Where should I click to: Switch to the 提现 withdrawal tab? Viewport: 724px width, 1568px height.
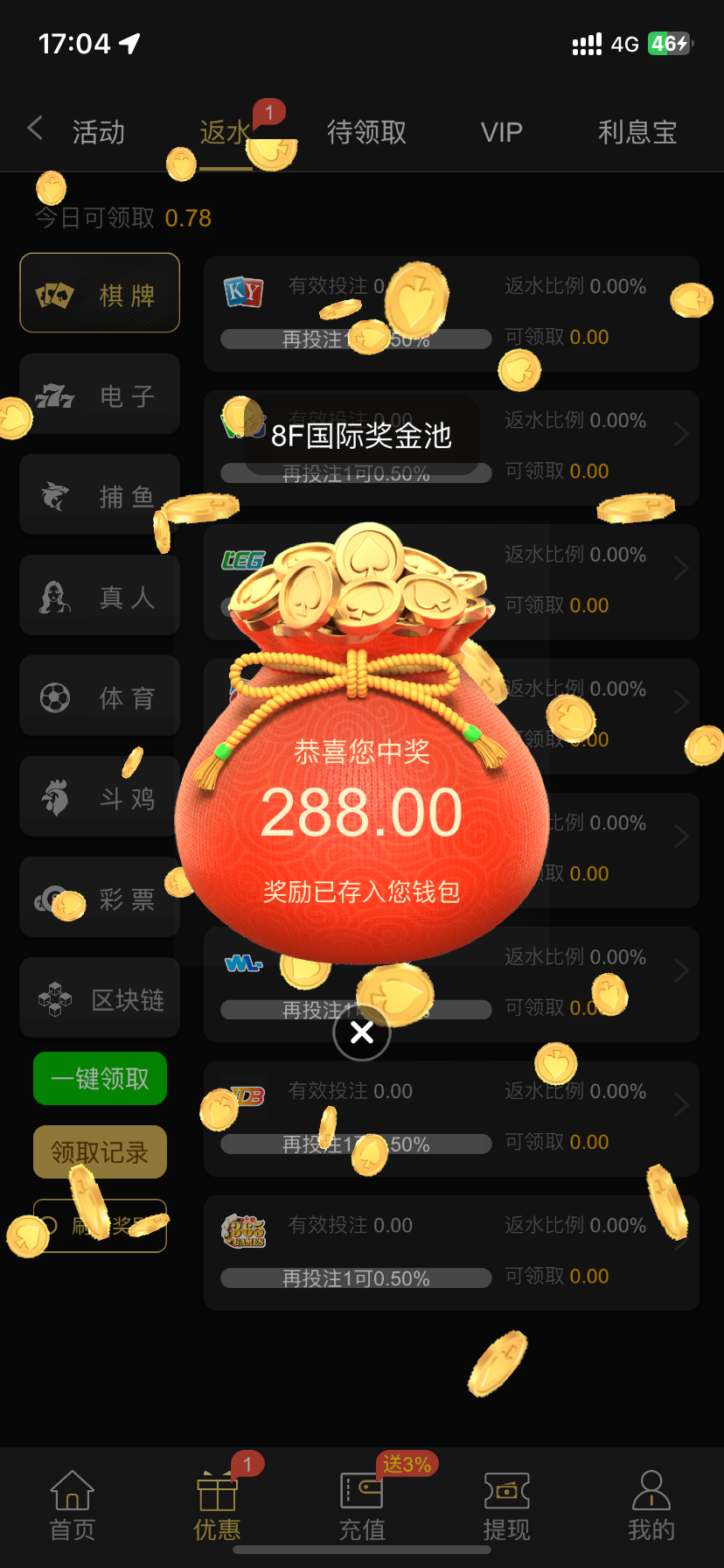click(506, 1505)
